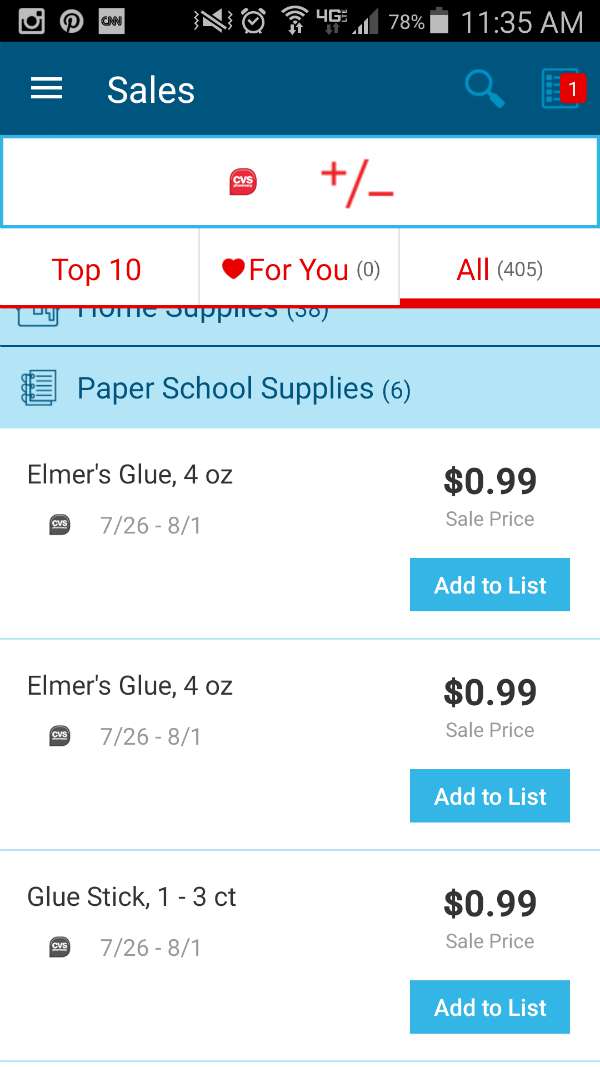600x1067 pixels.
Task: Open the hamburger navigation menu
Action: 46,88
